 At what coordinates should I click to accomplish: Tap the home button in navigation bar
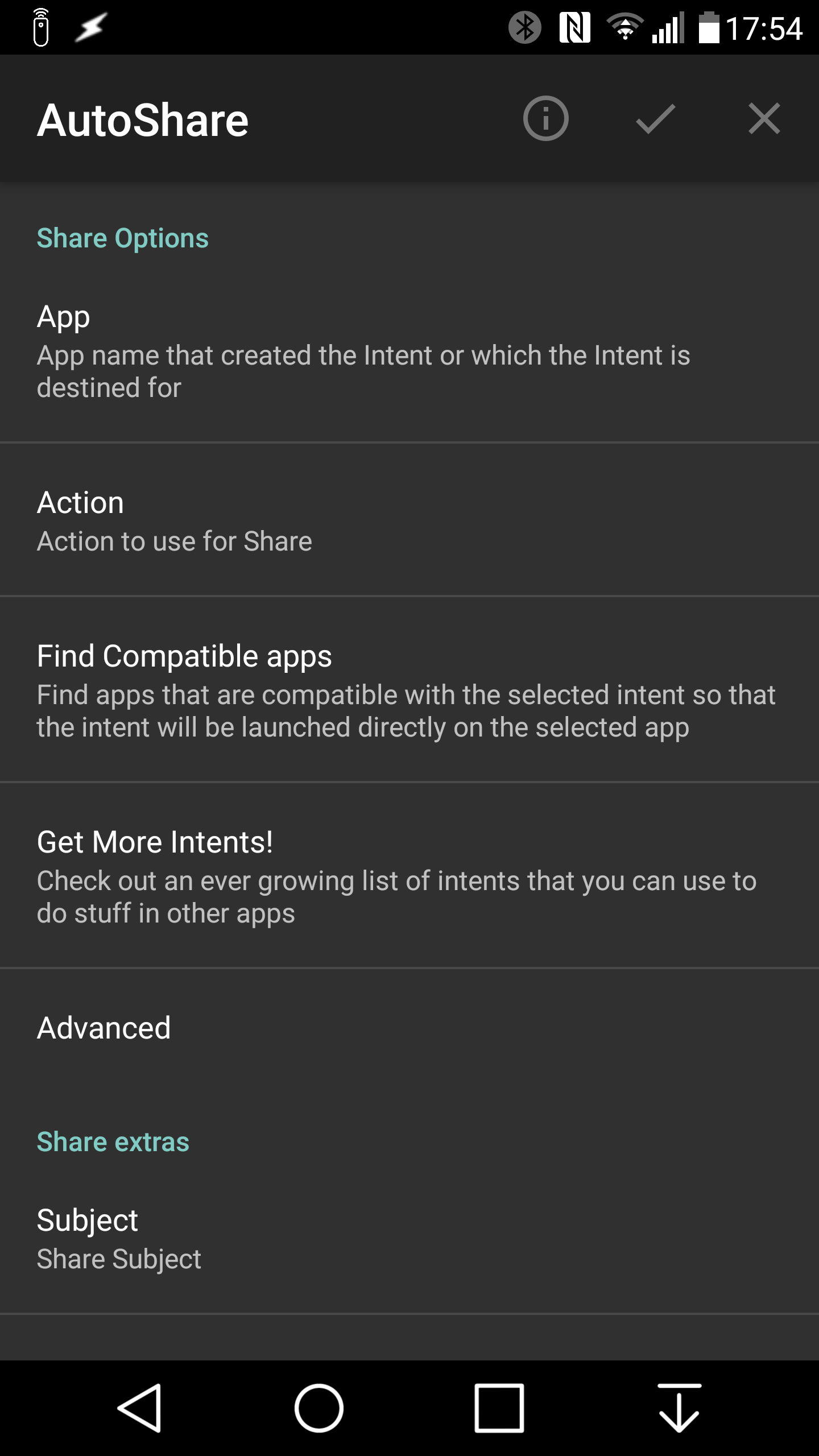click(x=319, y=1408)
